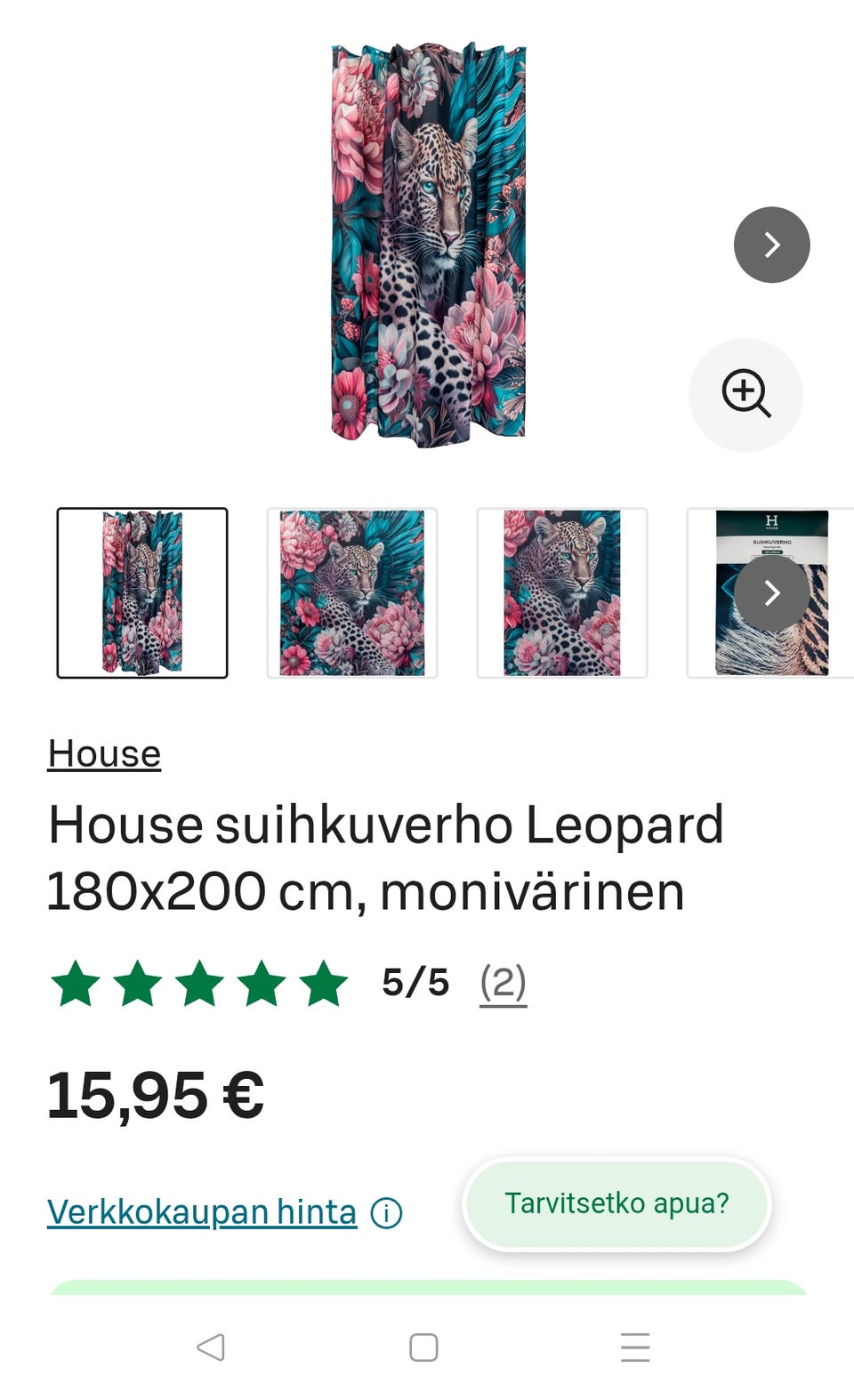Viewport: 854px width, 1400px height.
Task: Advance to the next product image
Action: (x=771, y=244)
